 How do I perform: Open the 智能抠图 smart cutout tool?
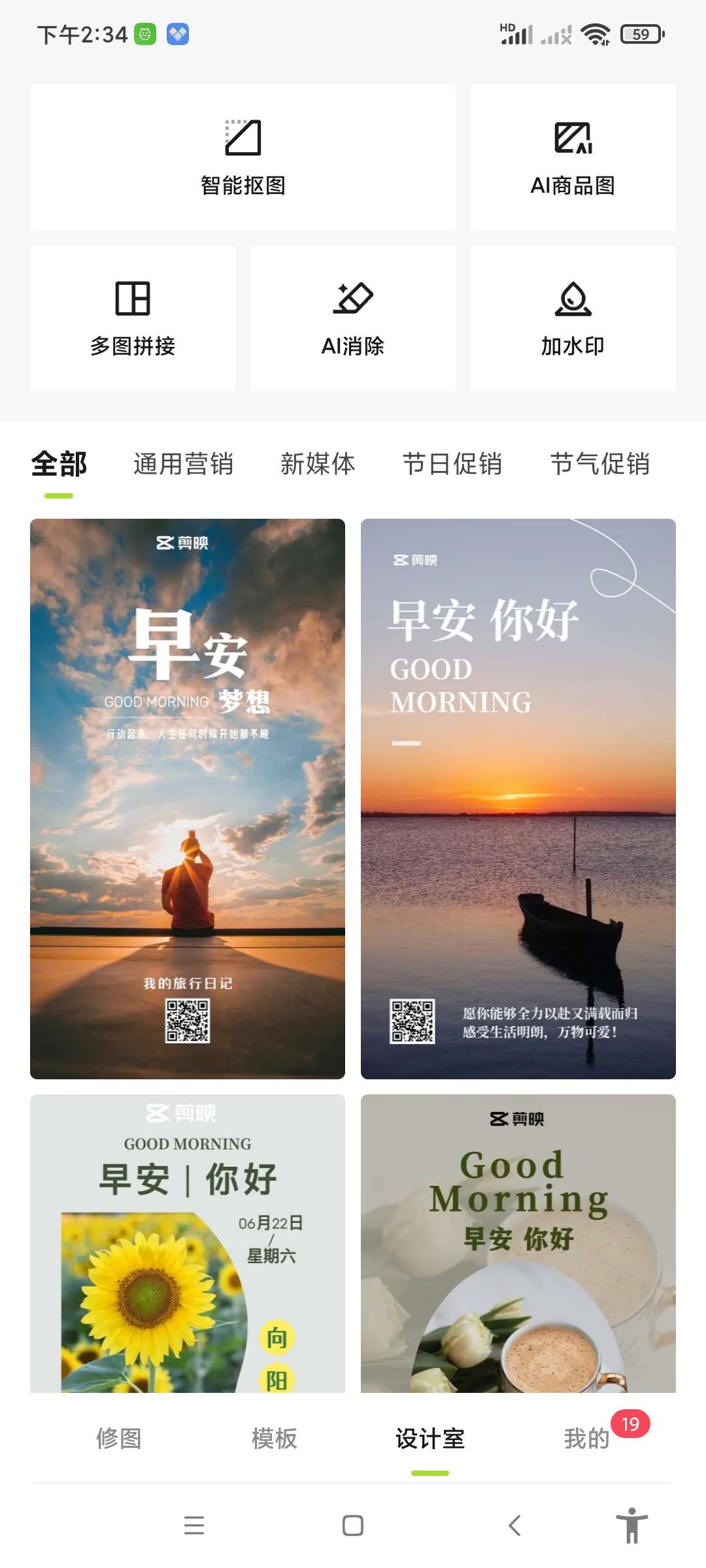(243, 157)
